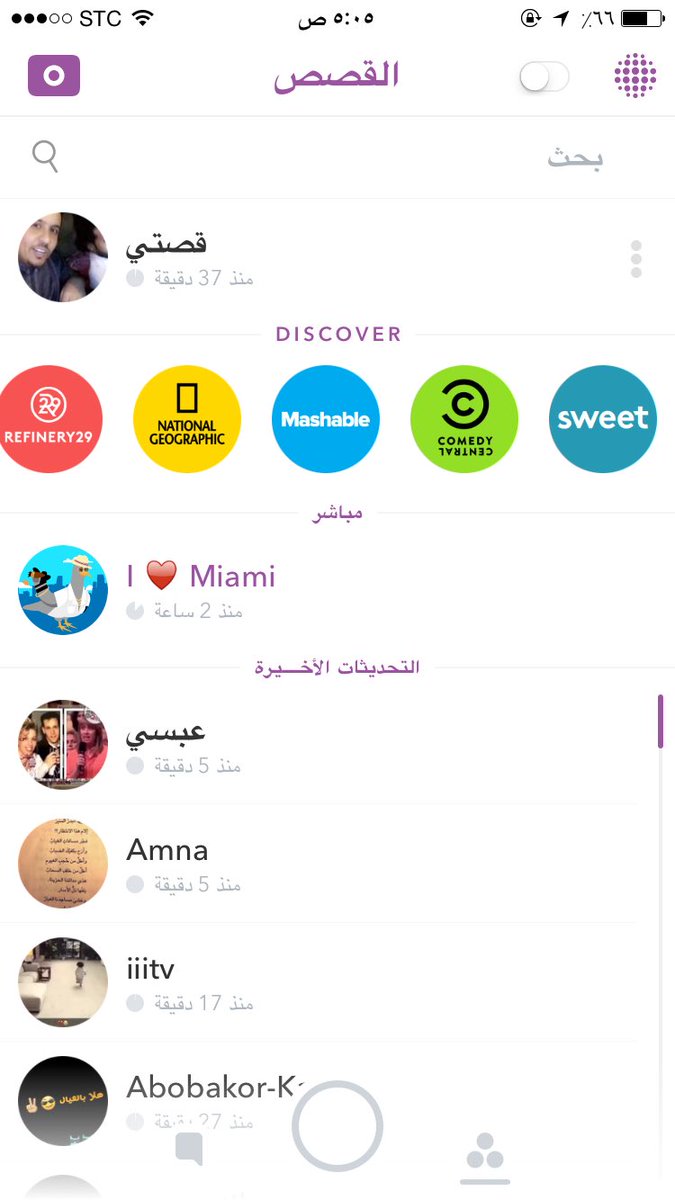Toggle the switch in the header
The image size is (675, 1200).
click(544, 77)
